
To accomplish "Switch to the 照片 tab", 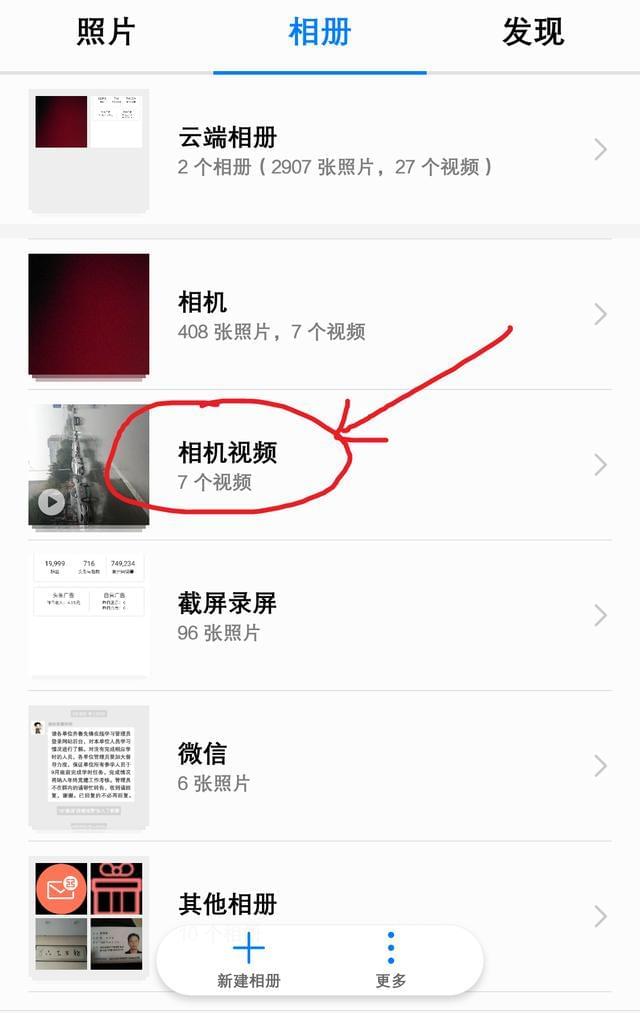I will [106, 33].
